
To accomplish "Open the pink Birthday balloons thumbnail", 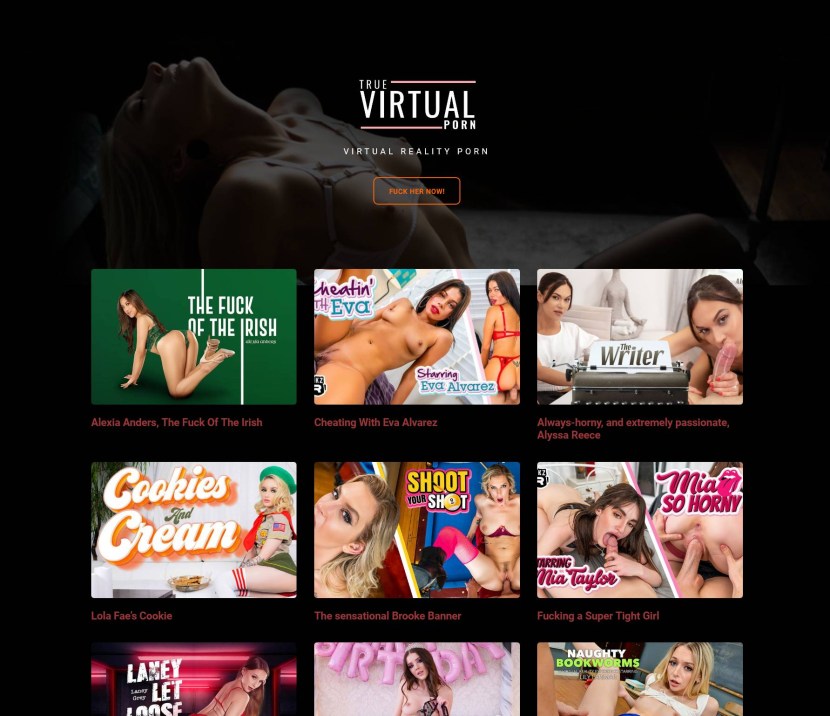I will pos(416,679).
